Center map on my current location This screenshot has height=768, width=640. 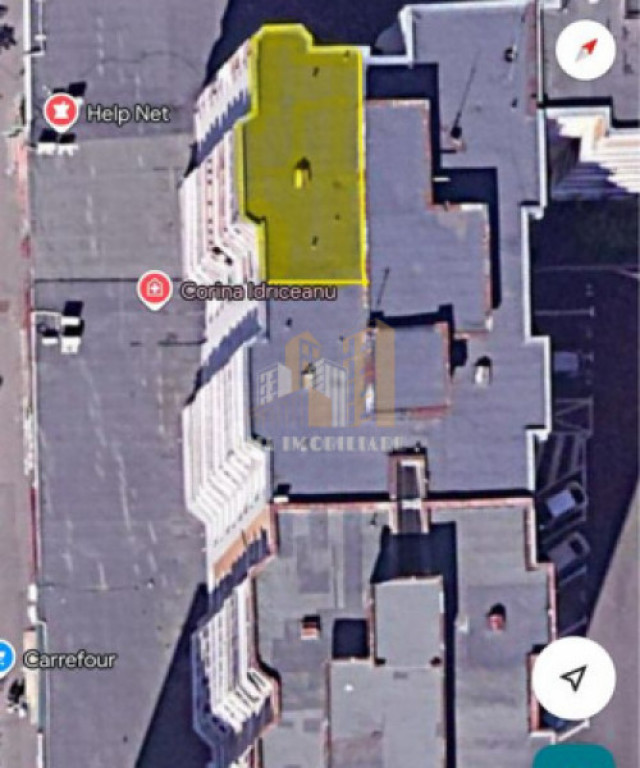pyautogui.click(x=573, y=678)
